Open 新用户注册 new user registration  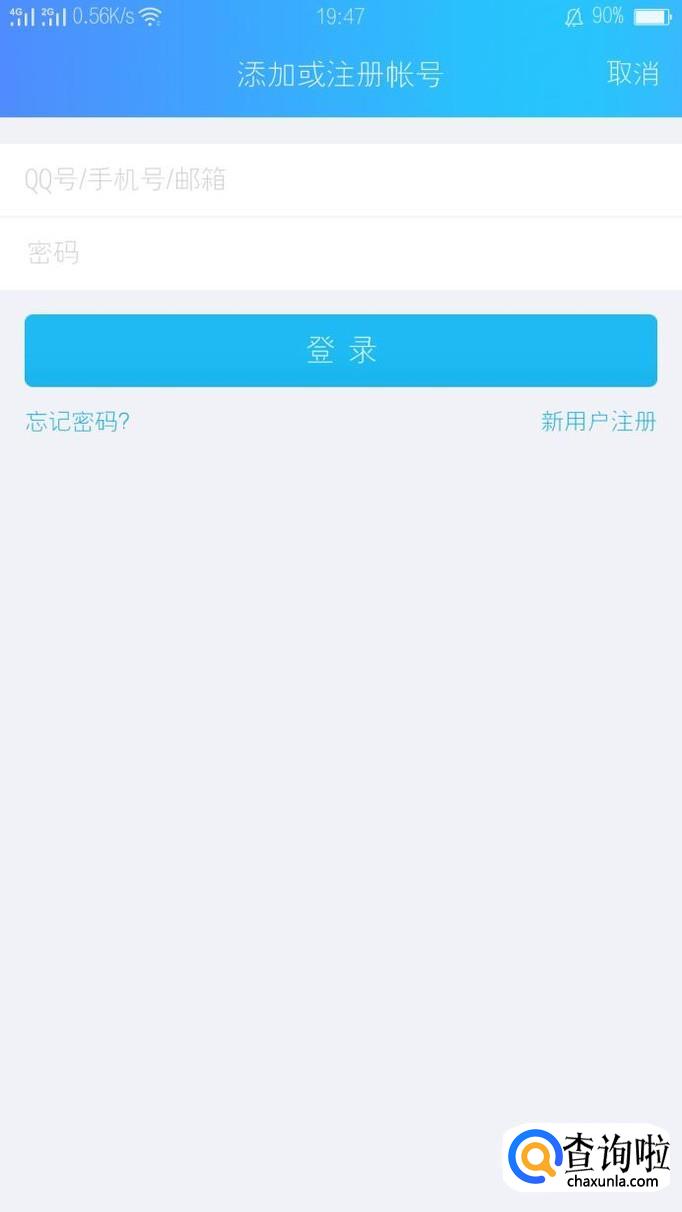pos(598,422)
